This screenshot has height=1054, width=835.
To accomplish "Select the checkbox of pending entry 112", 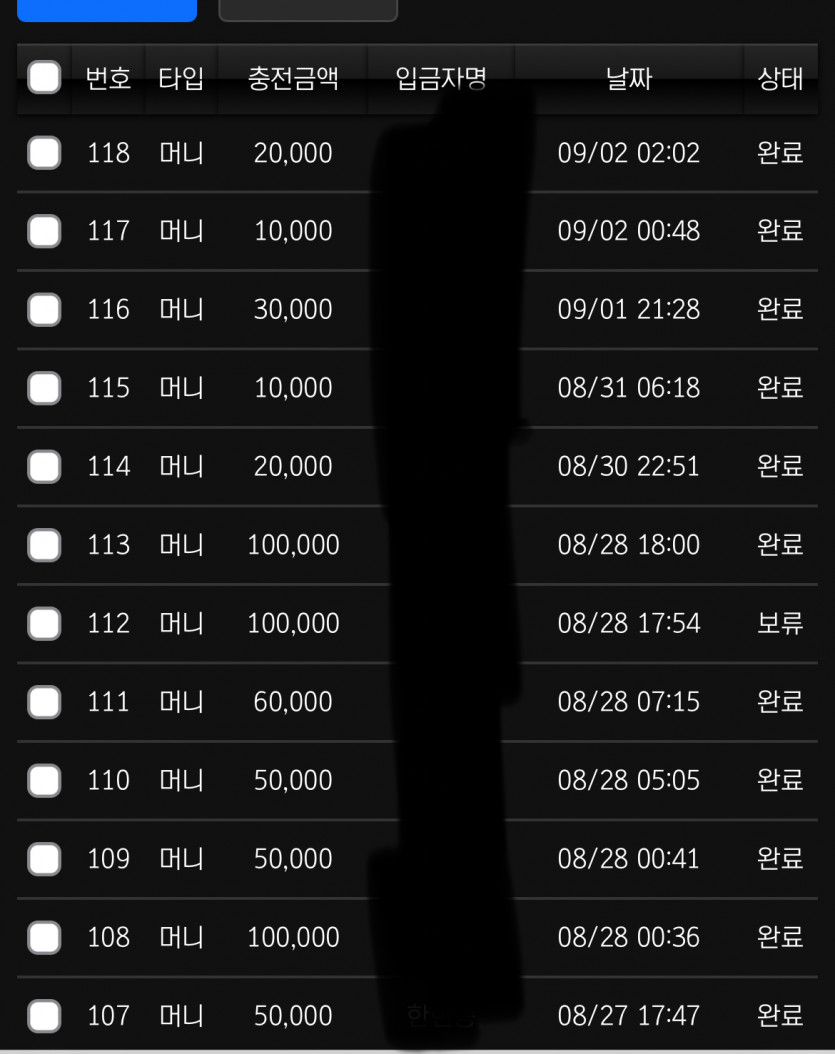I will click(x=44, y=623).
